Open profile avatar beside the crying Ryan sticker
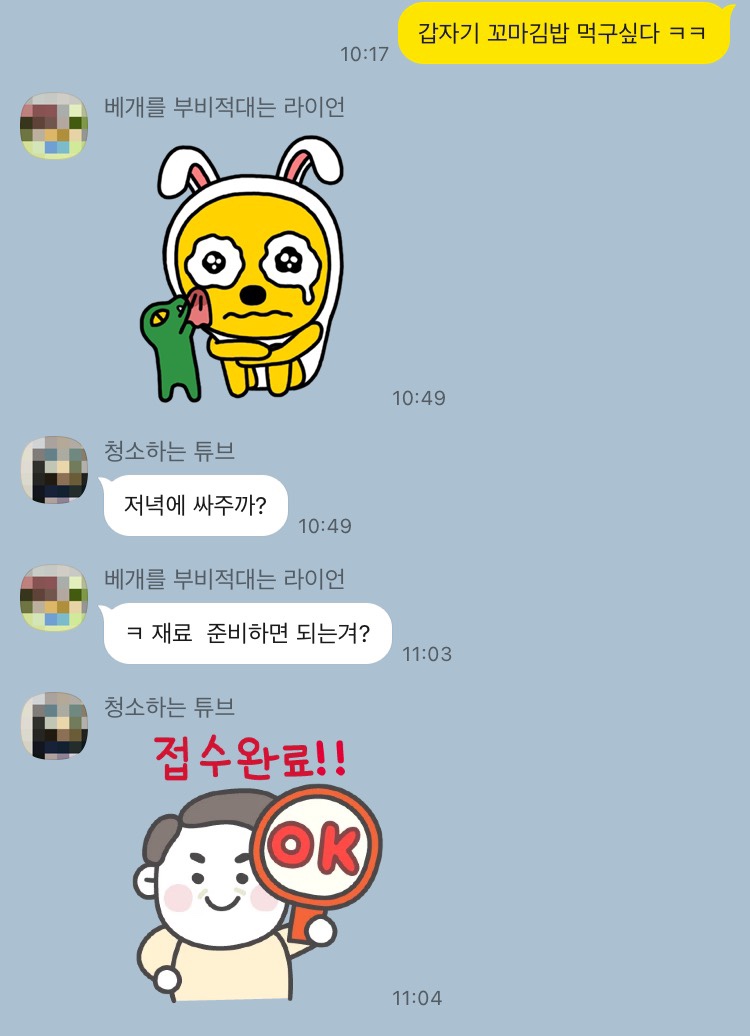Viewport: 750px width, 1036px height. [54, 126]
